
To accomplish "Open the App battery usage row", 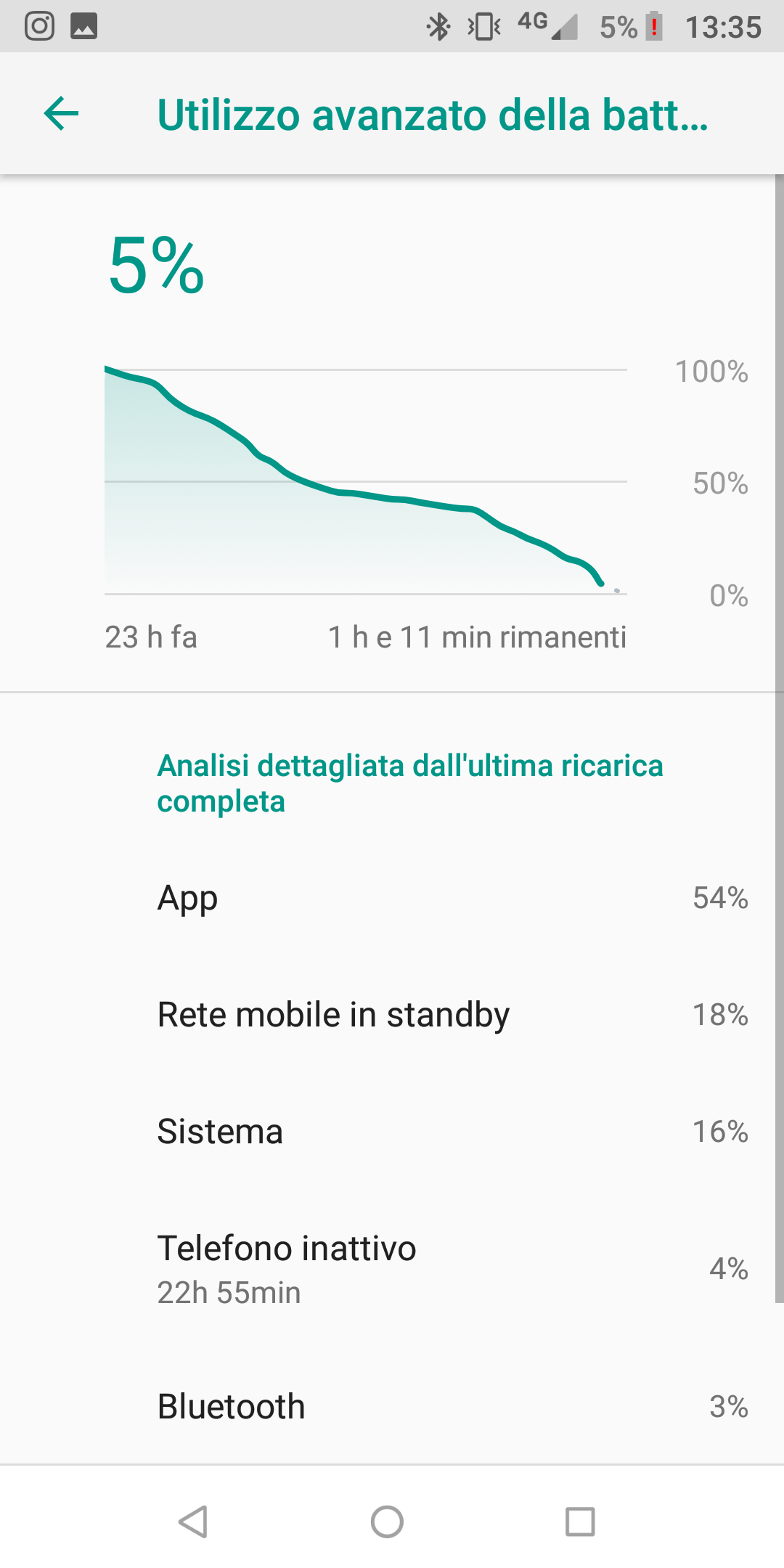I will tap(392, 898).
